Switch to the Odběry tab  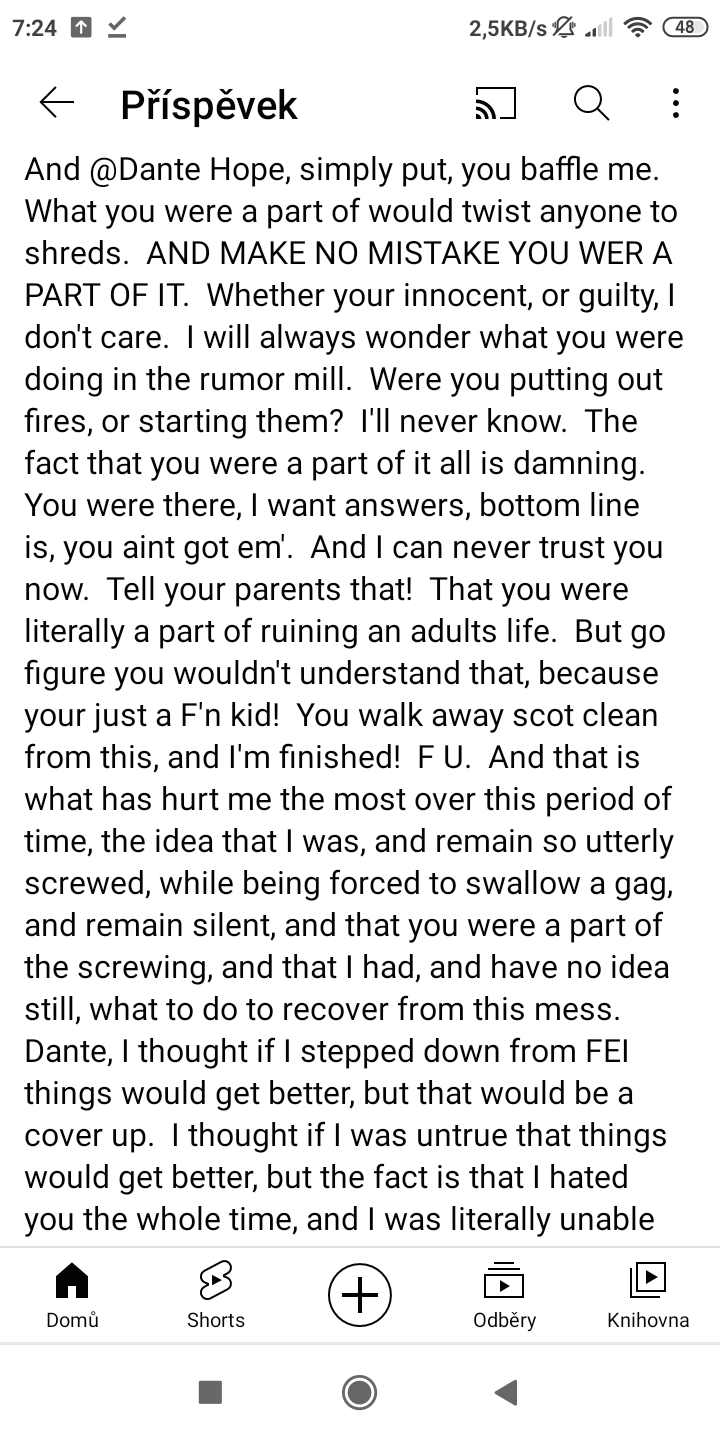click(504, 1295)
